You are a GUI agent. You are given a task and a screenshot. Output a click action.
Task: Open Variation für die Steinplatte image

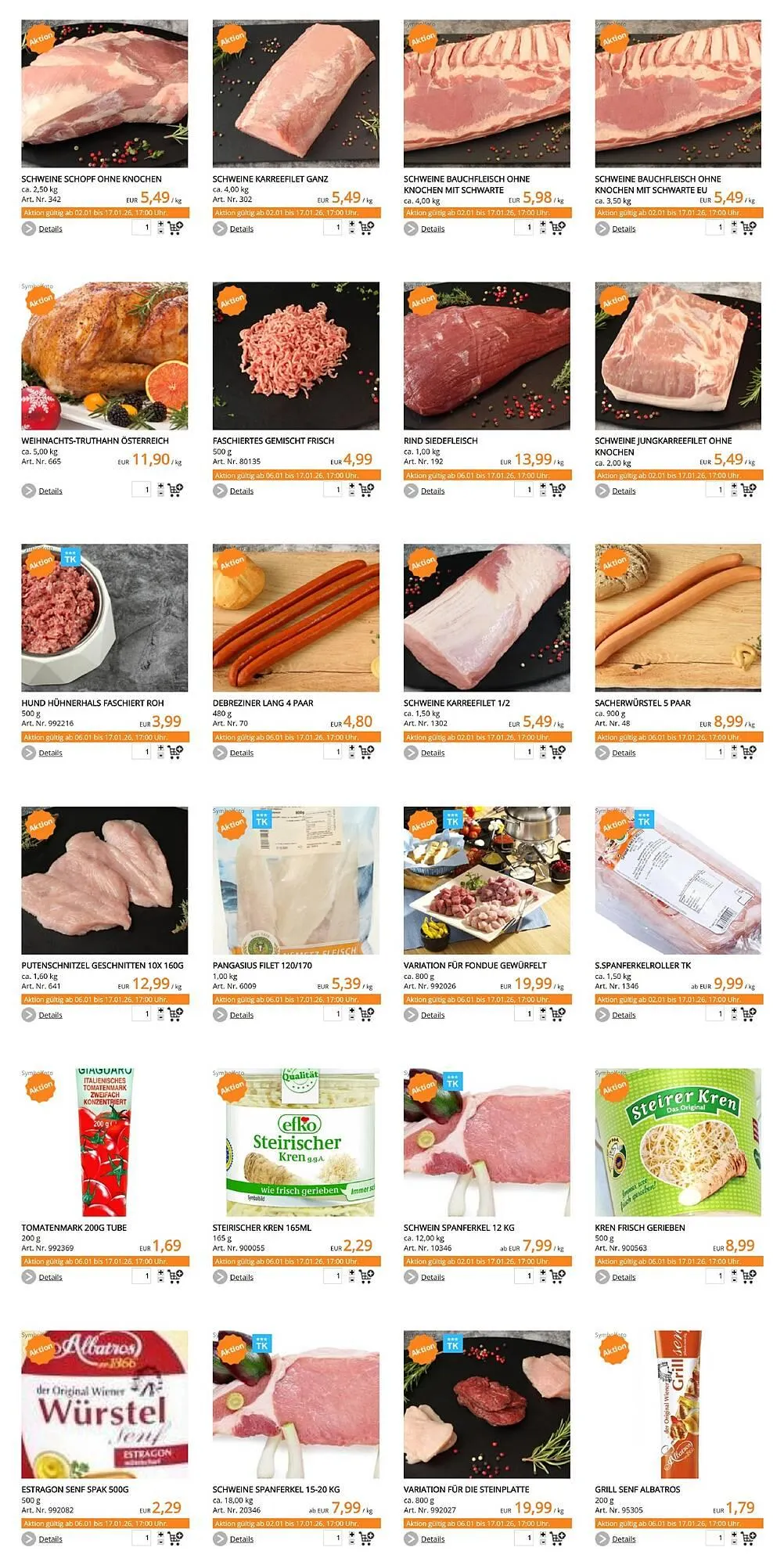487,1405
